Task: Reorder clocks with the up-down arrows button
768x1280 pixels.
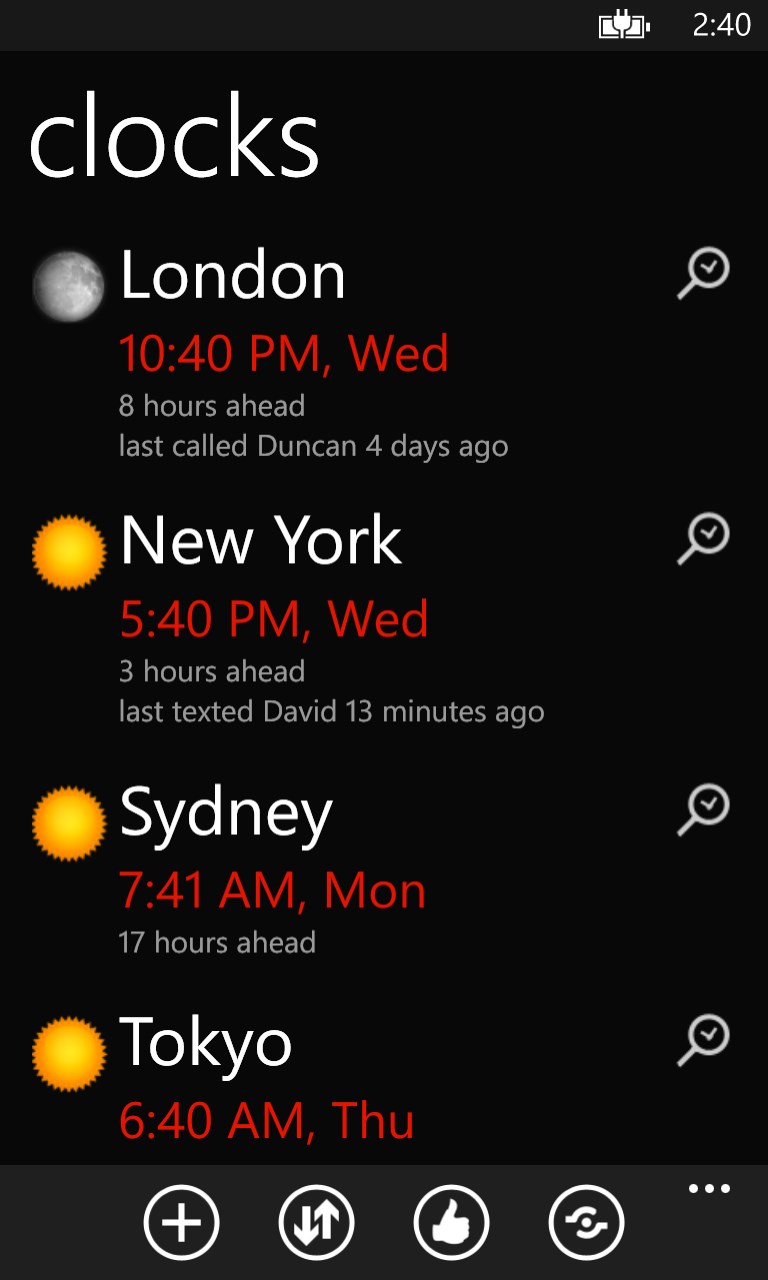Action: [x=316, y=1222]
